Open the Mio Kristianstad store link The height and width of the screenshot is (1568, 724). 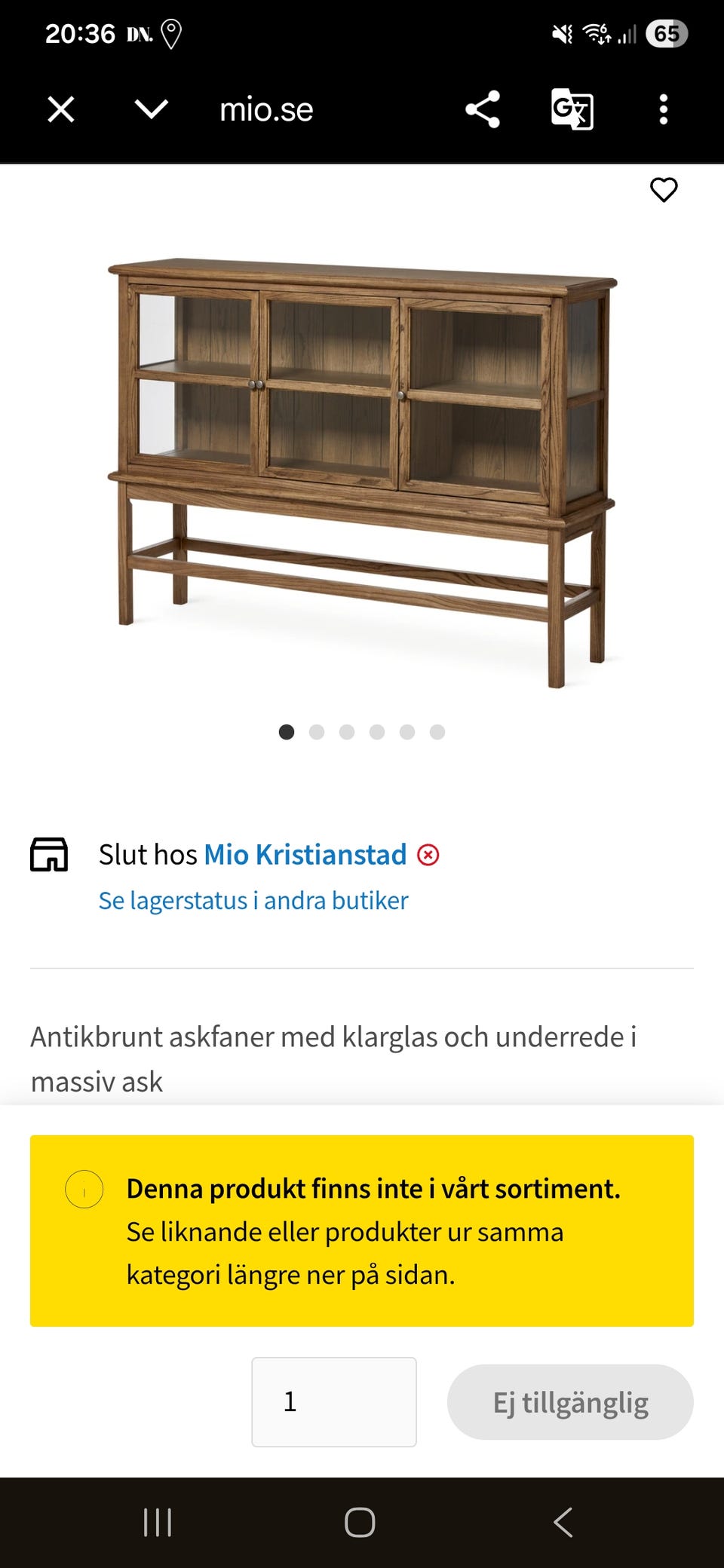[x=305, y=855]
